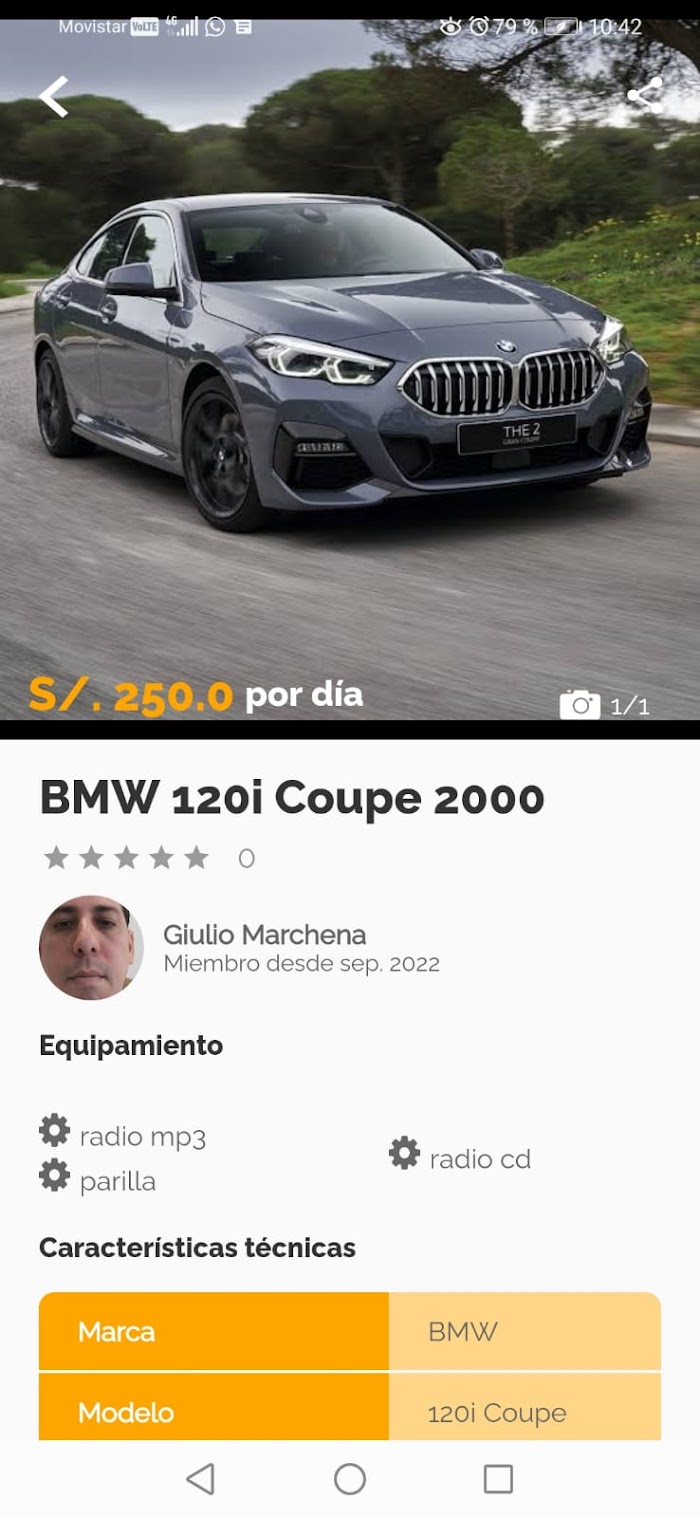The height and width of the screenshot is (1518, 700).
Task: Share this BMW listing
Action: tap(645, 95)
